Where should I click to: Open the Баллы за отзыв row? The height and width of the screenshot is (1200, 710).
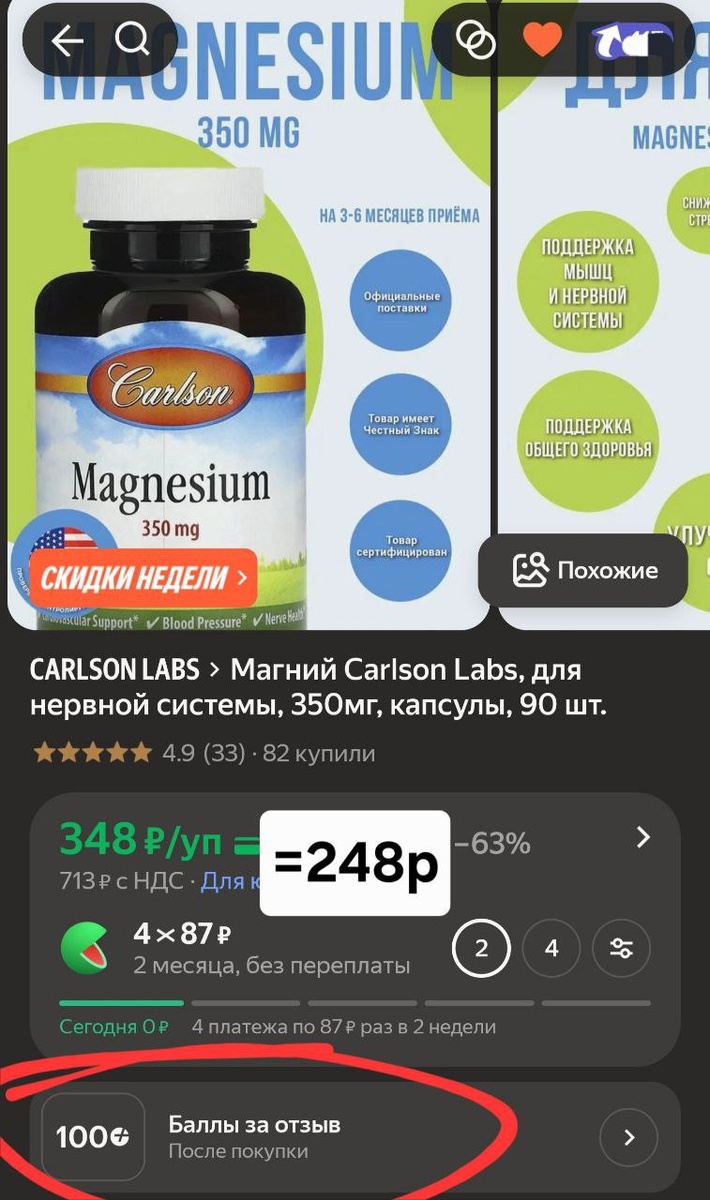pos(355,1137)
